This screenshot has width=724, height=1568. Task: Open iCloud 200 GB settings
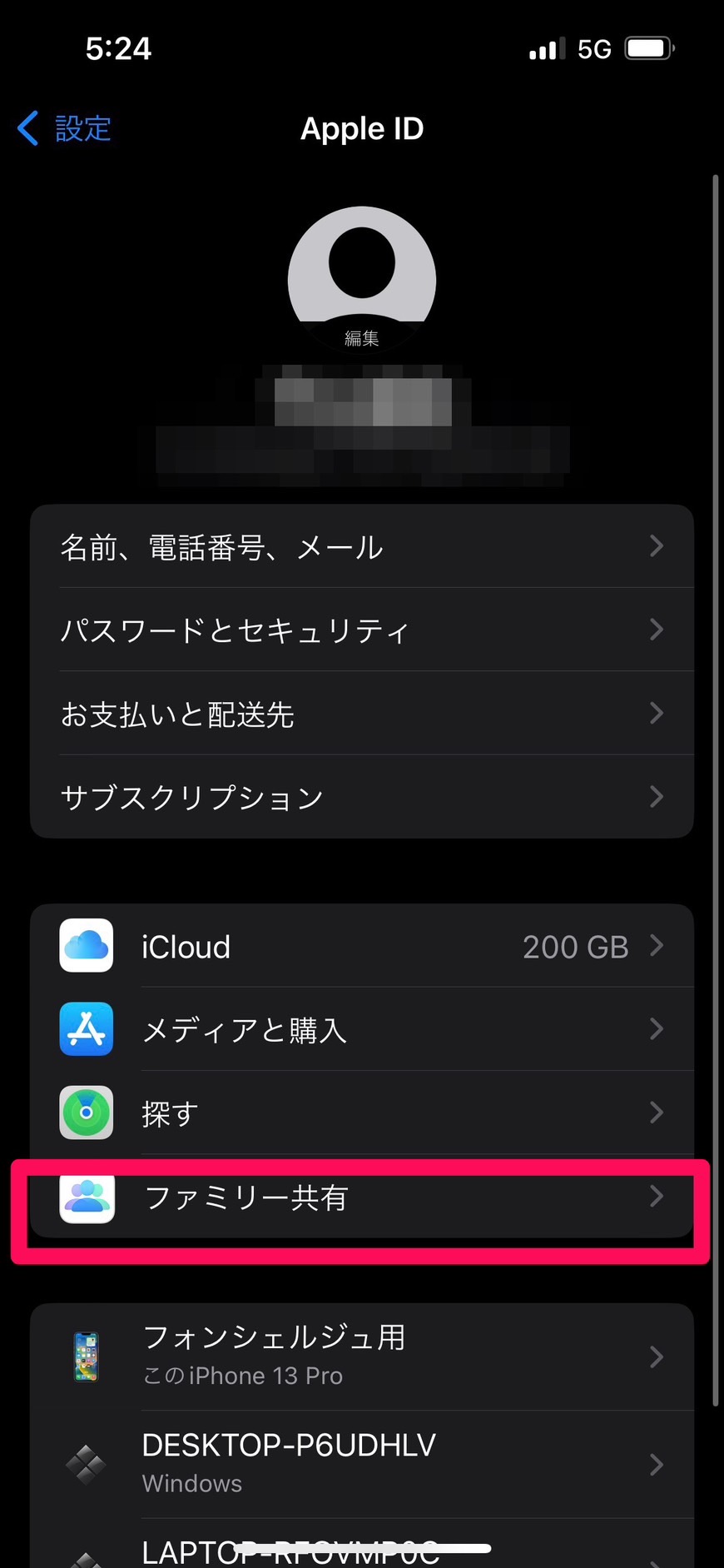tap(362, 946)
